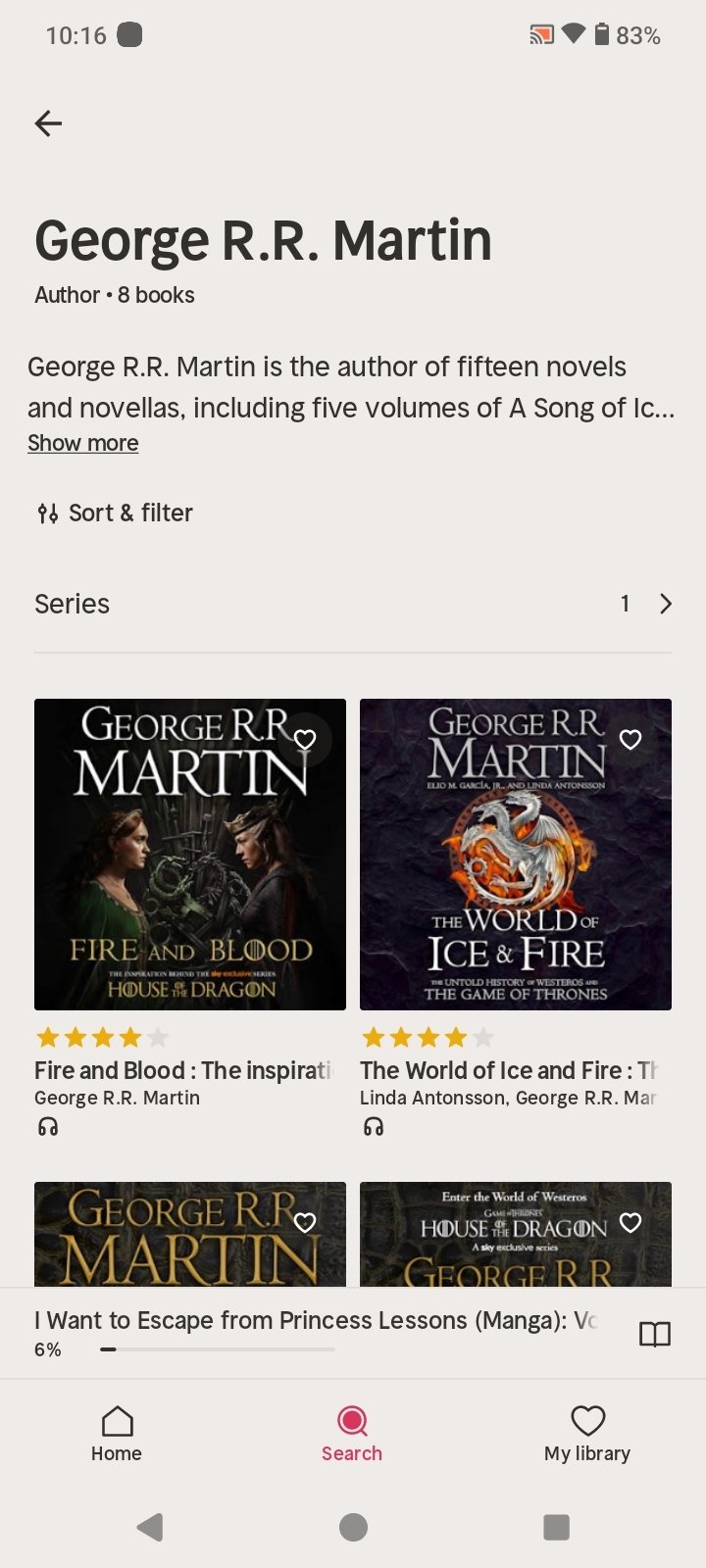Screen dimensions: 706x1568
Task: Open The World of Ice and Fire
Action: [x=515, y=855]
